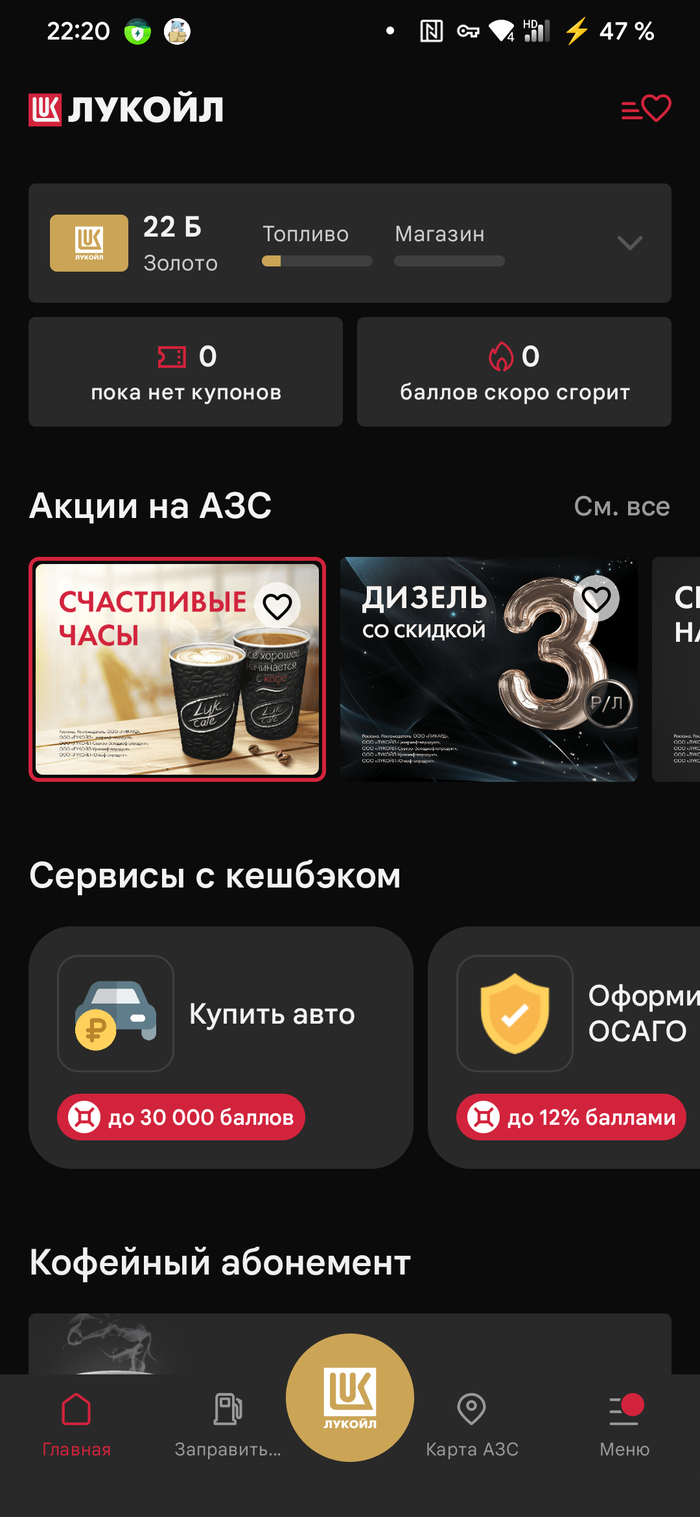Add "Счастливые часы" promo to favorites
The height and width of the screenshot is (1517, 700).
click(277, 605)
